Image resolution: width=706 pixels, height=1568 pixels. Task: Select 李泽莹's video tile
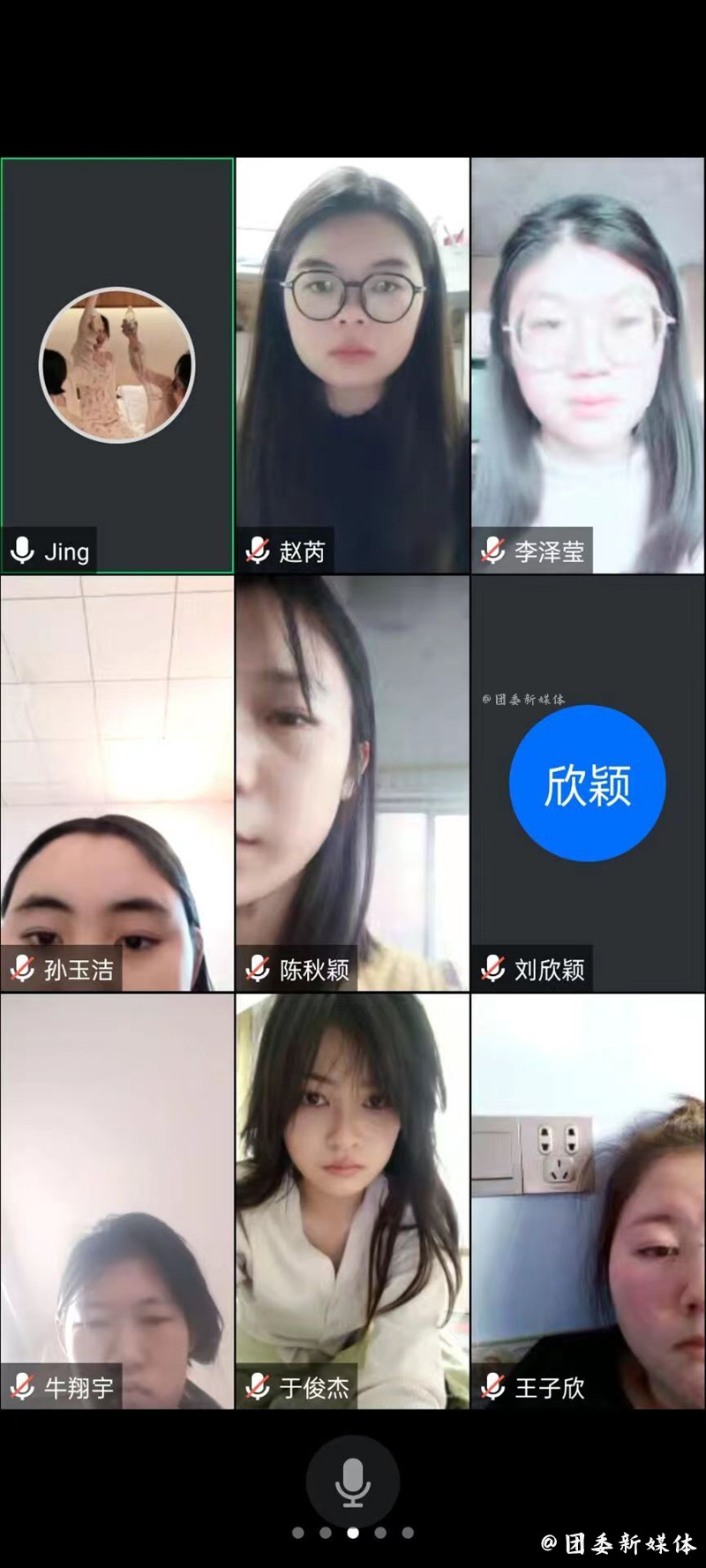[x=588, y=365]
